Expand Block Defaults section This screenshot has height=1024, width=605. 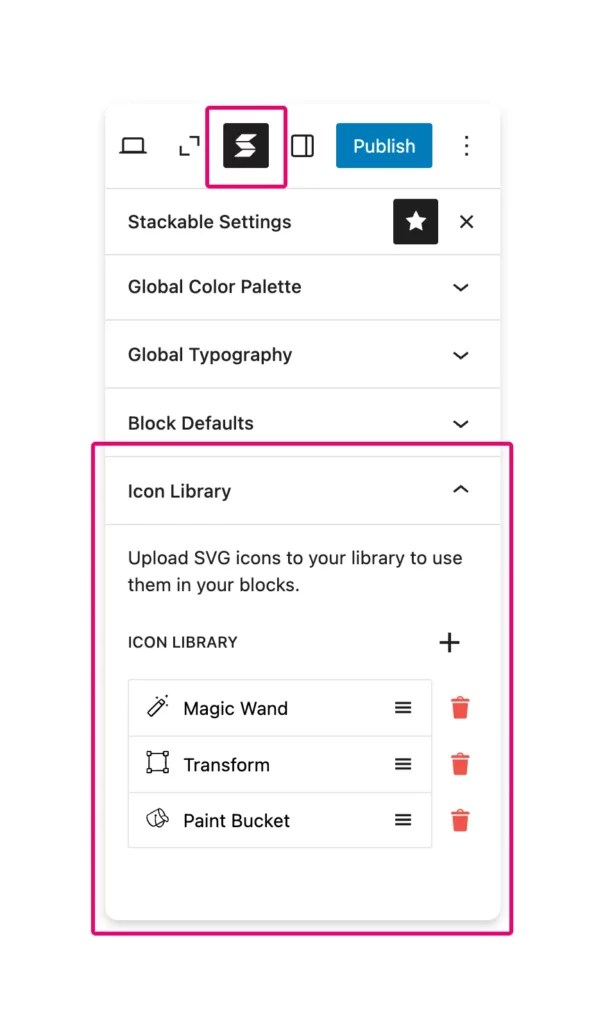302,423
